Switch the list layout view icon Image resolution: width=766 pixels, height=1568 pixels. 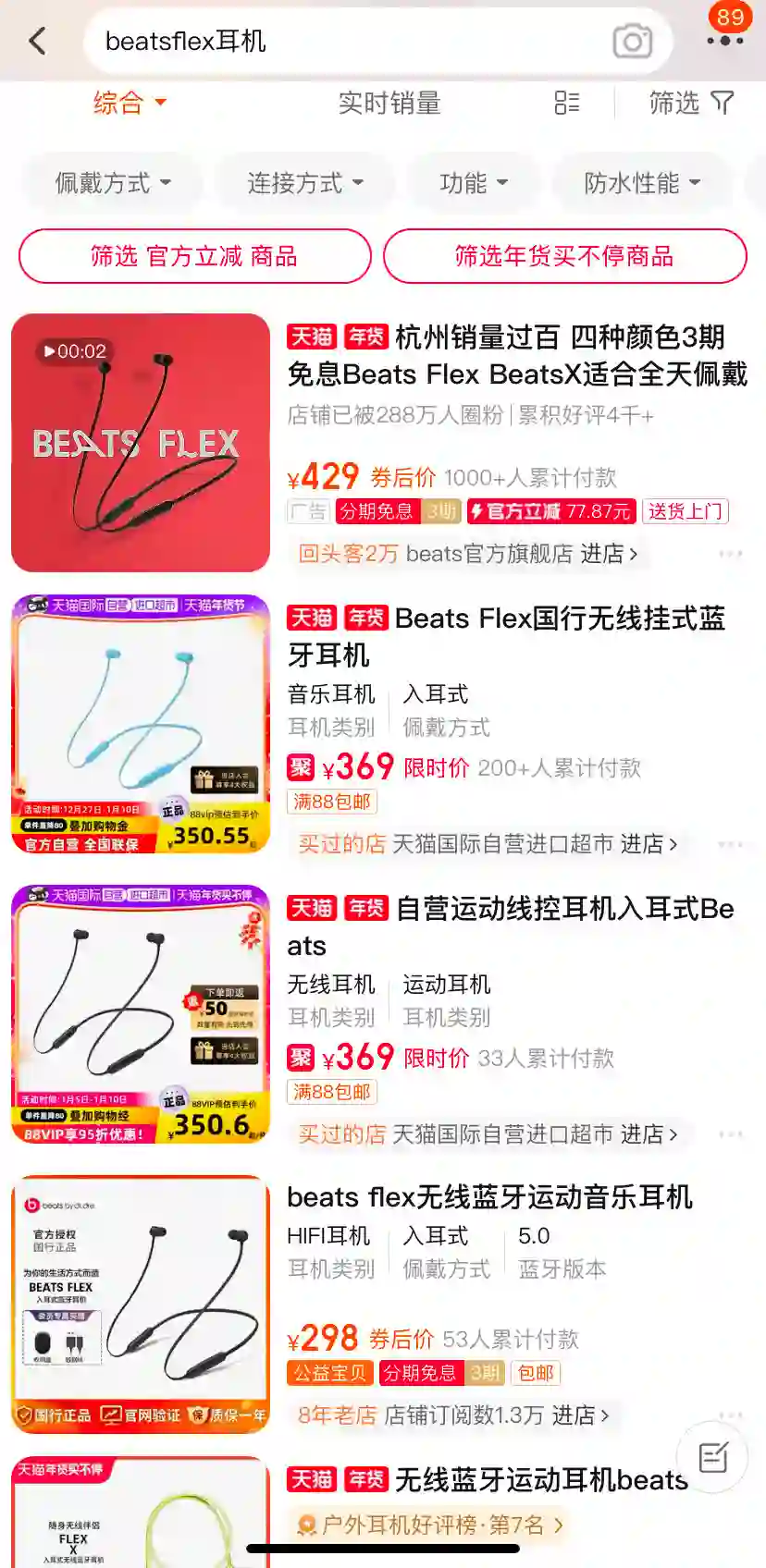[x=567, y=103]
